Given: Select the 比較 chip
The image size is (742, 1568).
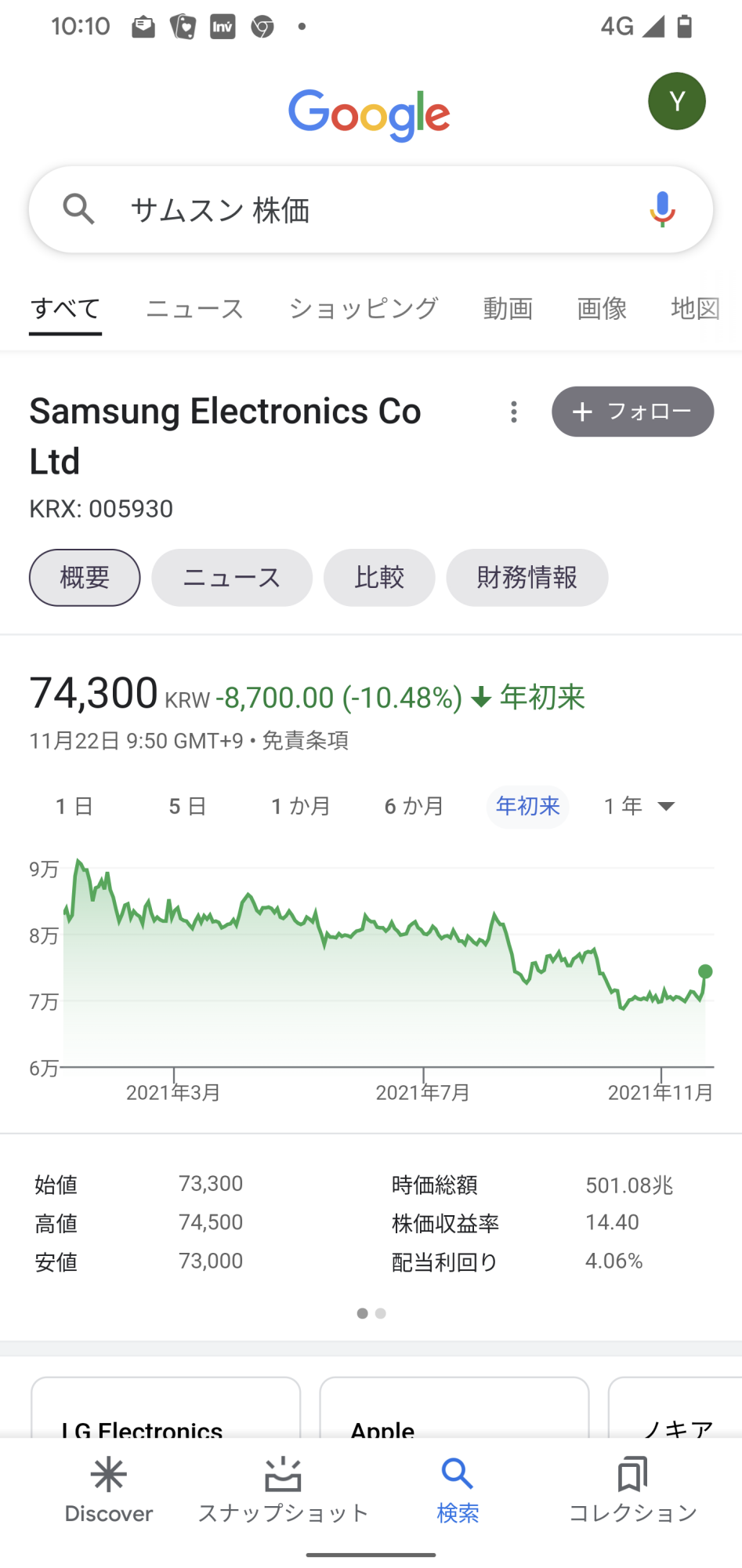Looking at the screenshot, I should click(x=379, y=578).
